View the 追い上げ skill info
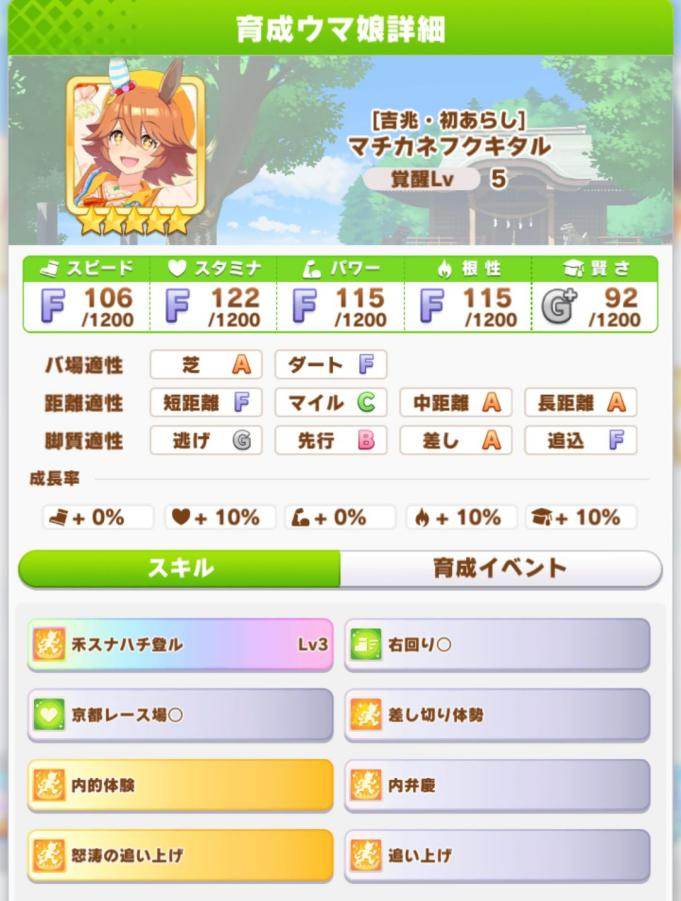The width and height of the screenshot is (681, 901). coord(497,855)
